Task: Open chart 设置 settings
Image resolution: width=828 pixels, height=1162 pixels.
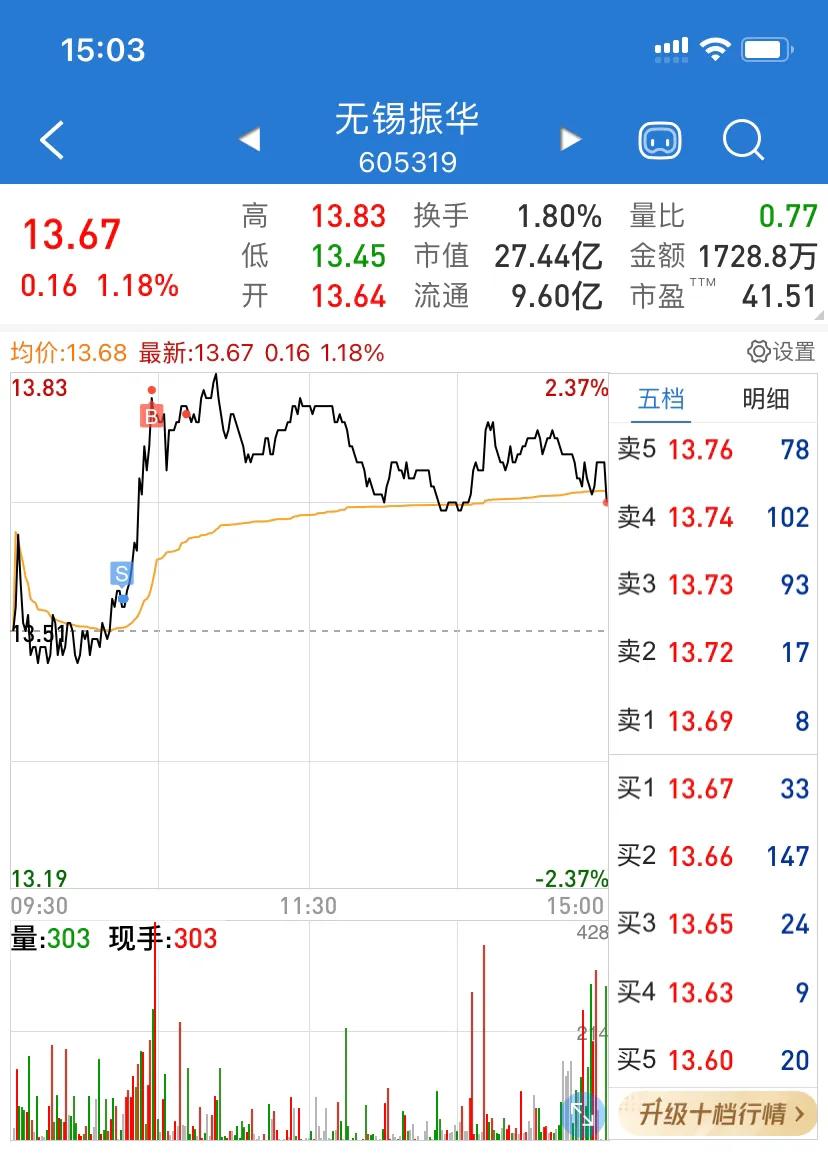Action: pos(782,351)
